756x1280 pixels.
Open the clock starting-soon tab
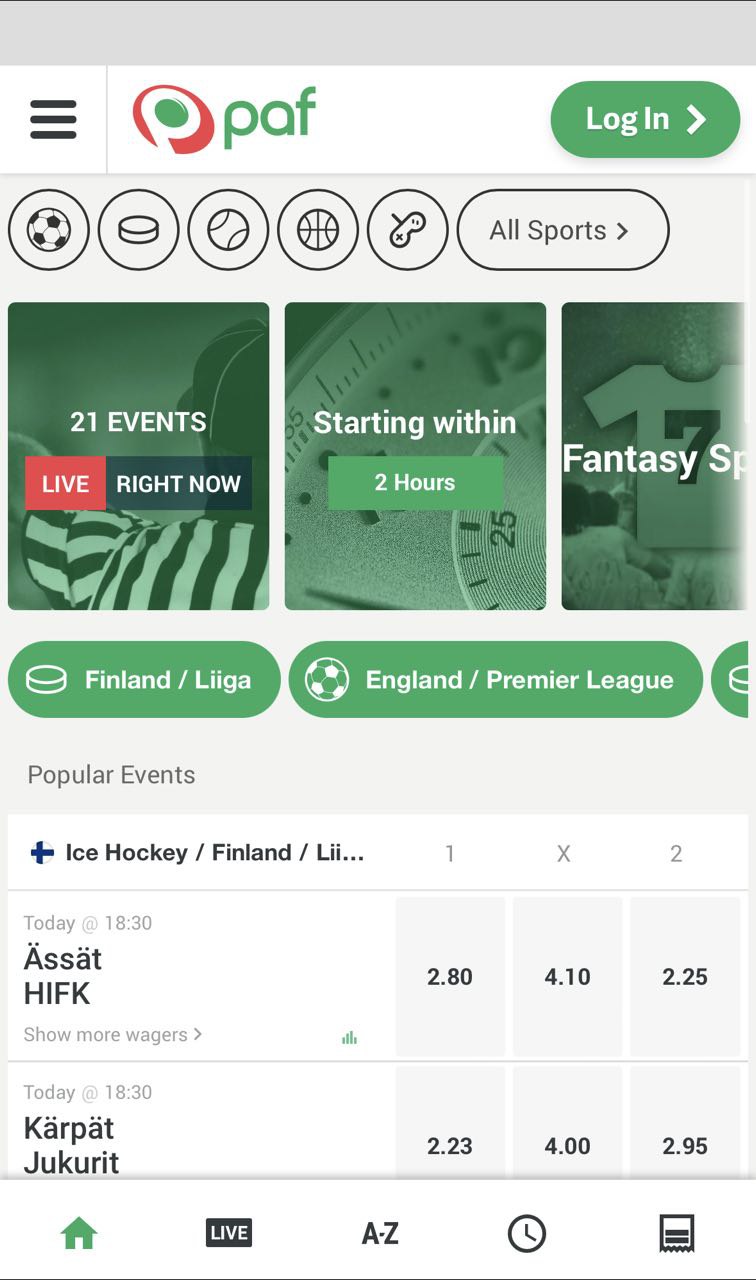pyautogui.click(x=527, y=1233)
